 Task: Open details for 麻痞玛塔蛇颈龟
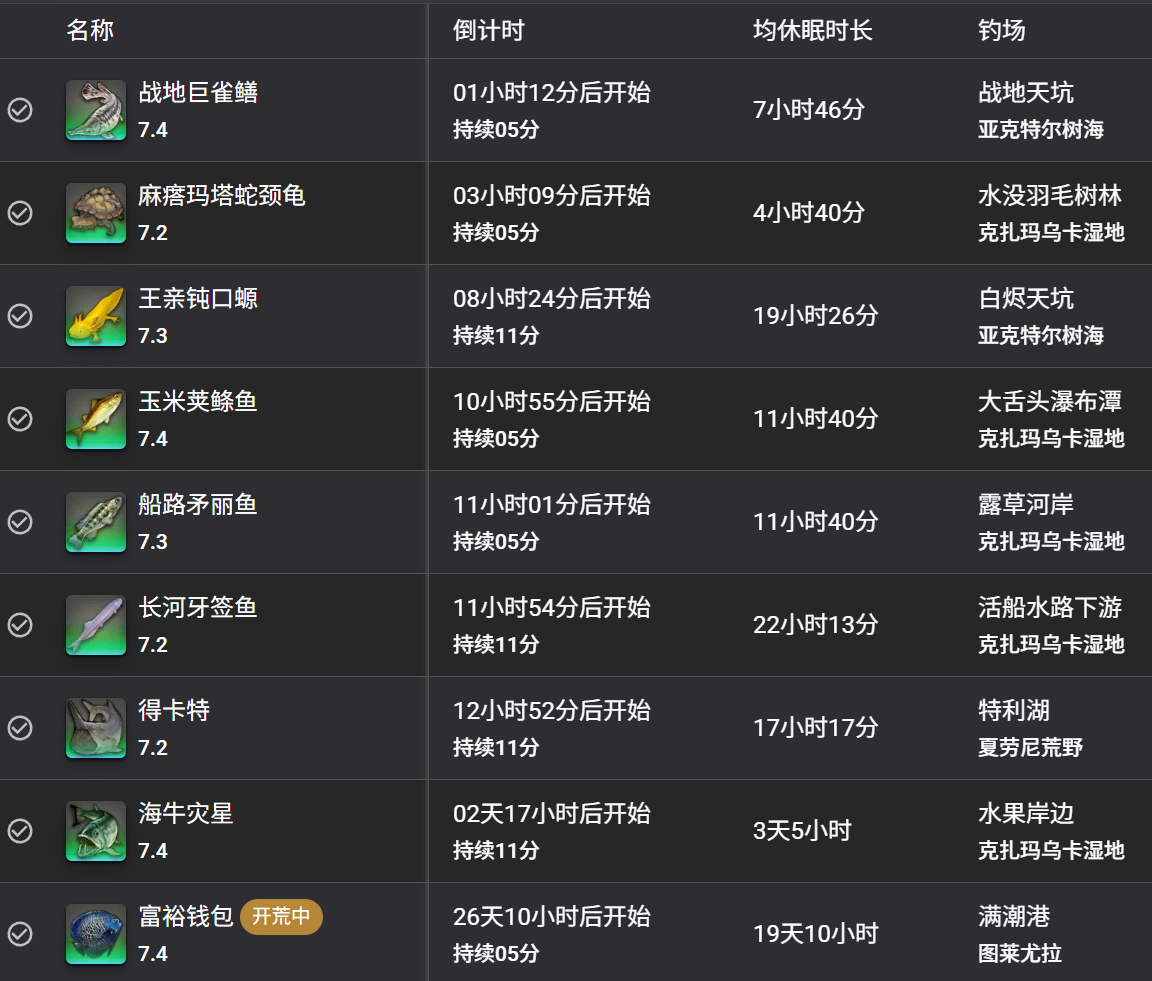221,196
